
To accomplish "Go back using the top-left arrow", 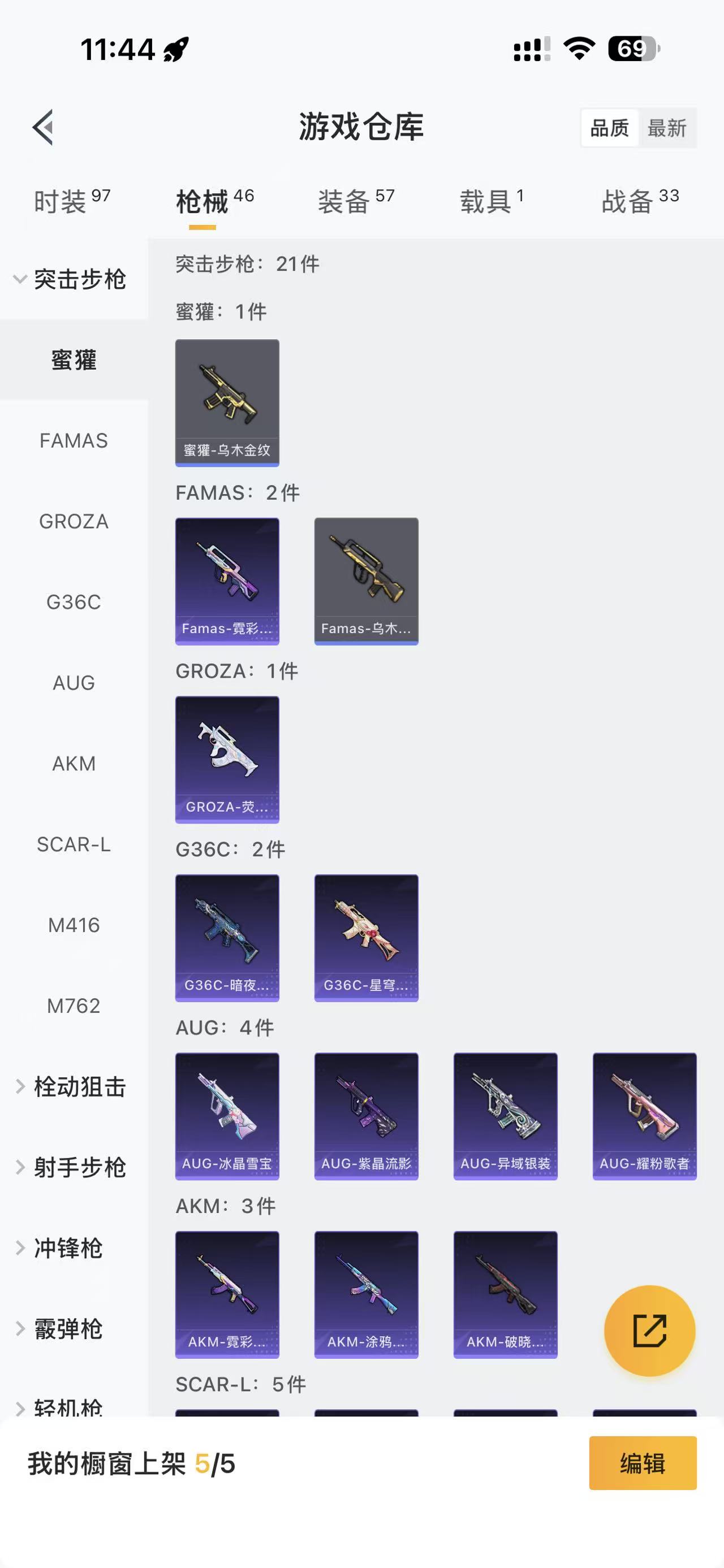I will pos(42,127).
